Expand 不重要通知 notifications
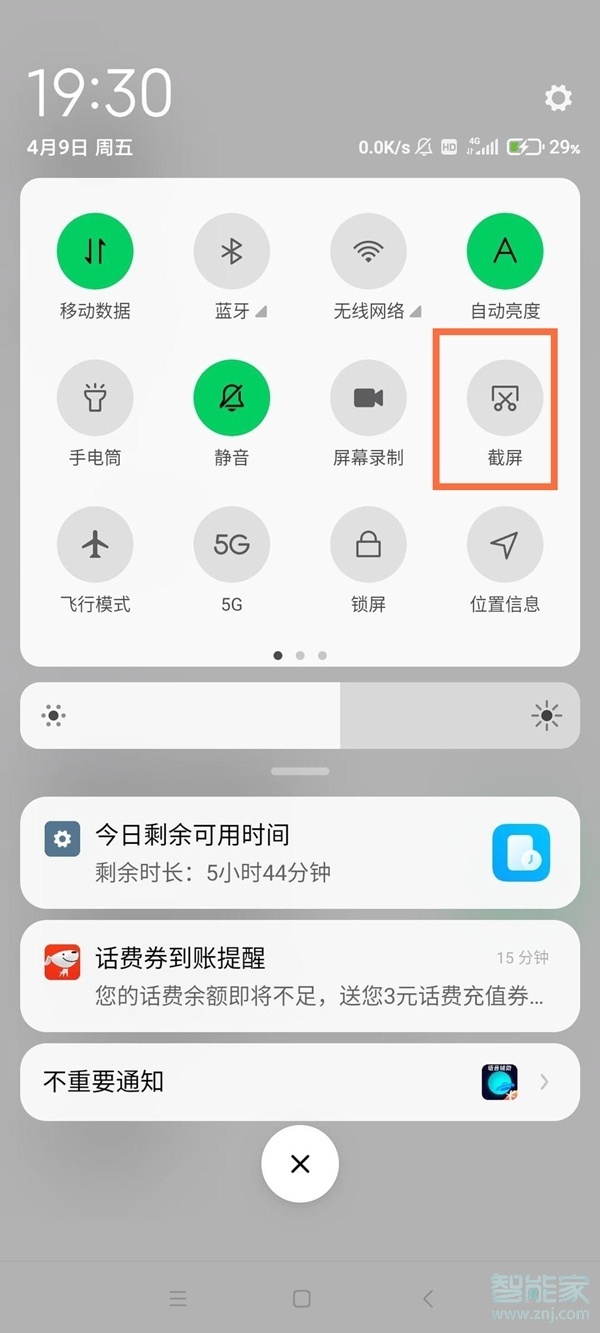The image size is (600, 1333). pos(300,1082)
